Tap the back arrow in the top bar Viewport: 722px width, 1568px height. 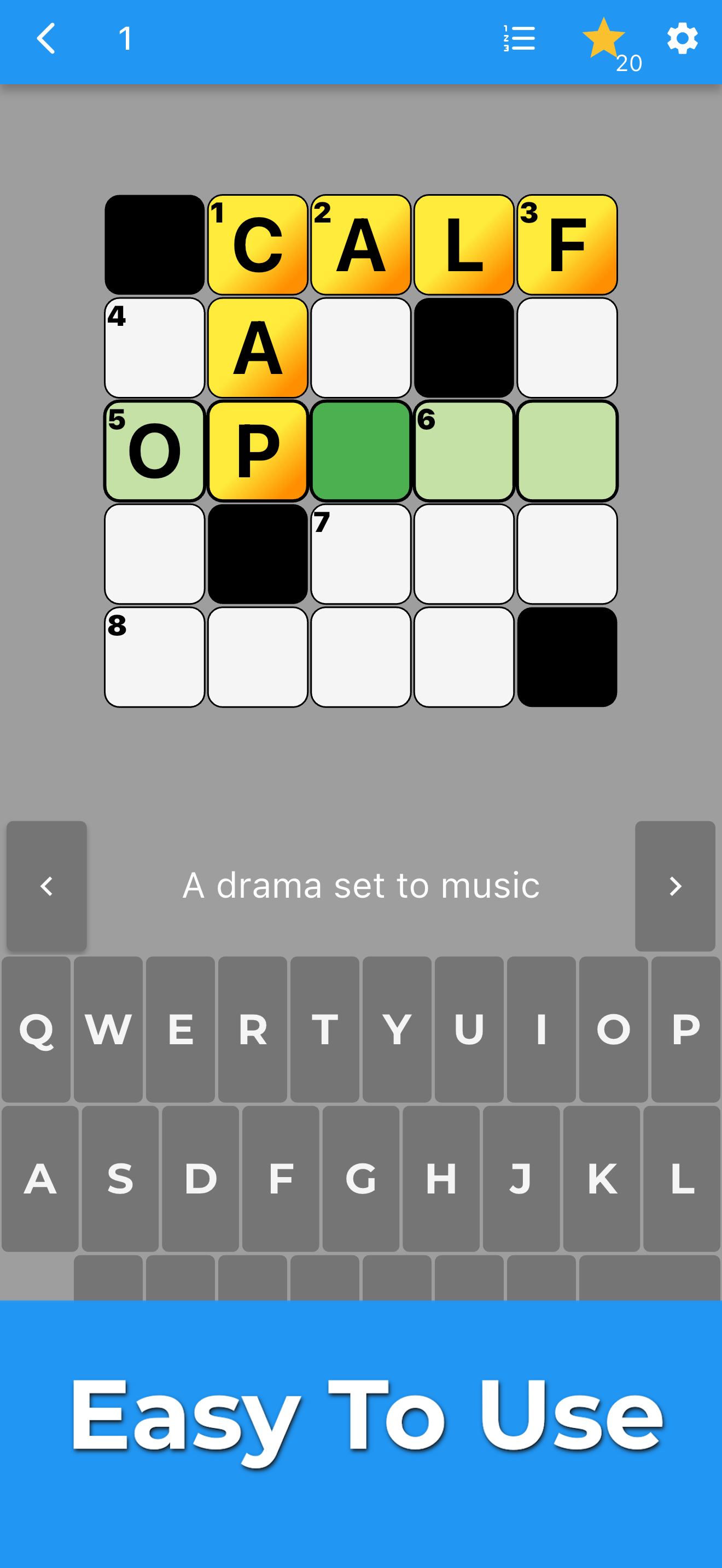pos(45,39)
